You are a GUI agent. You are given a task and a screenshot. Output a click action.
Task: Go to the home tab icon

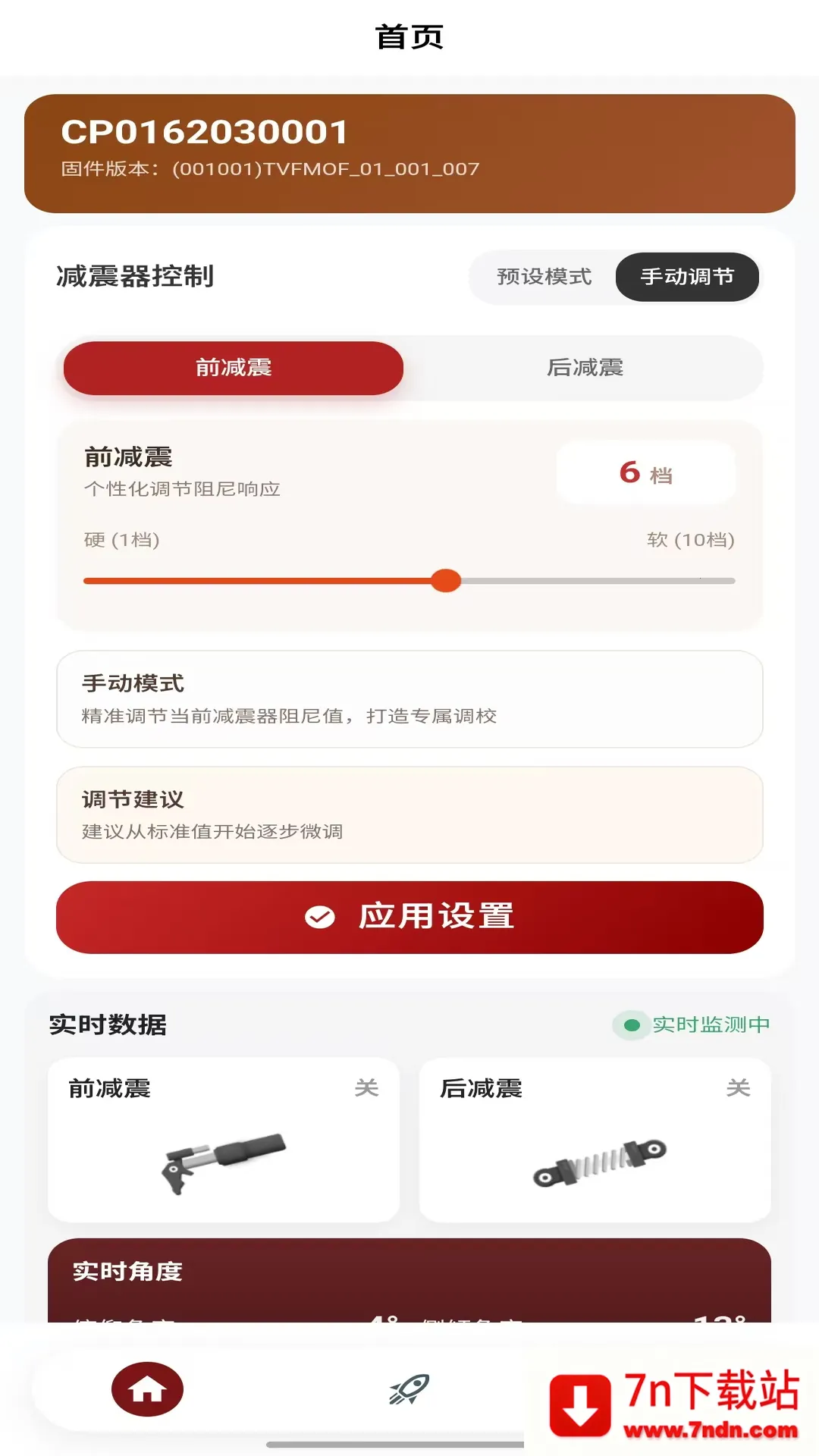click(x=147, y=1389)
